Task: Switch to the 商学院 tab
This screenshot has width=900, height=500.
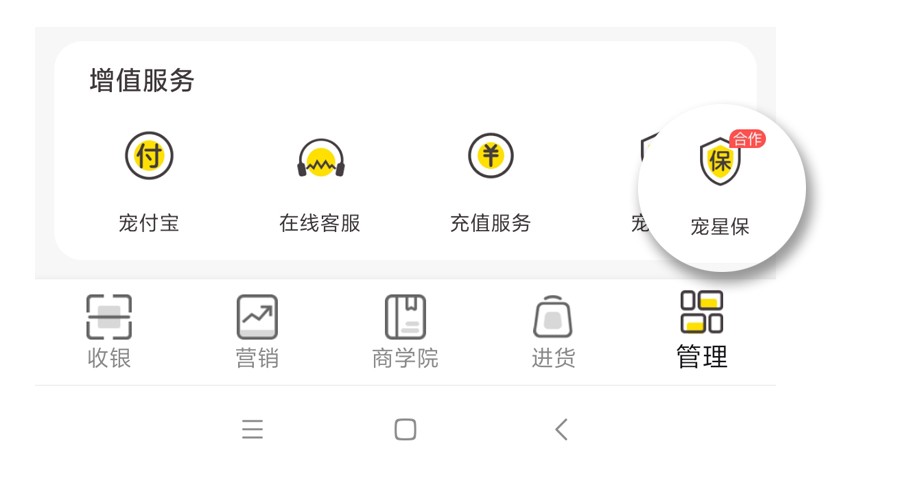Action: click(x=405, y=330)
